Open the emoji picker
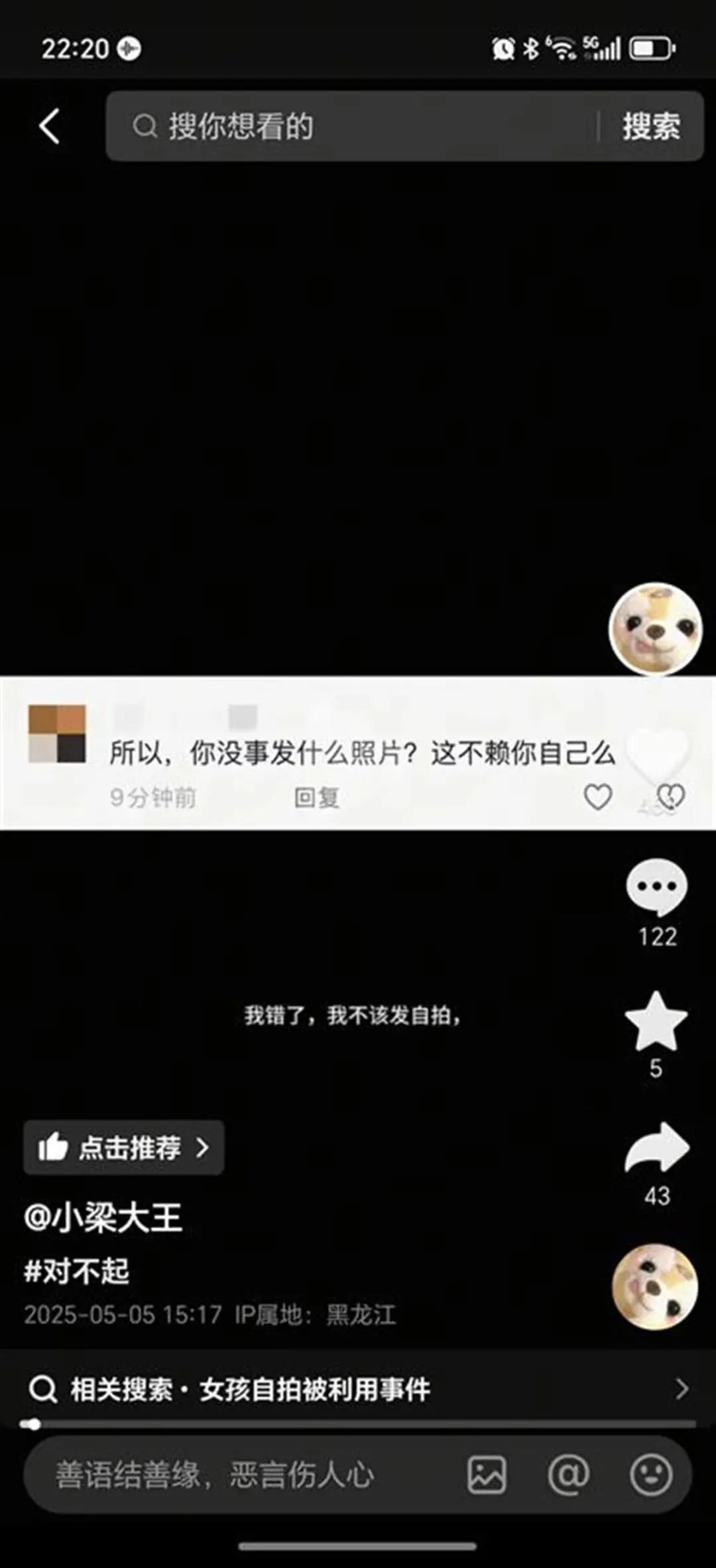The image size is (716, 1568). (x=650, y=1475)
